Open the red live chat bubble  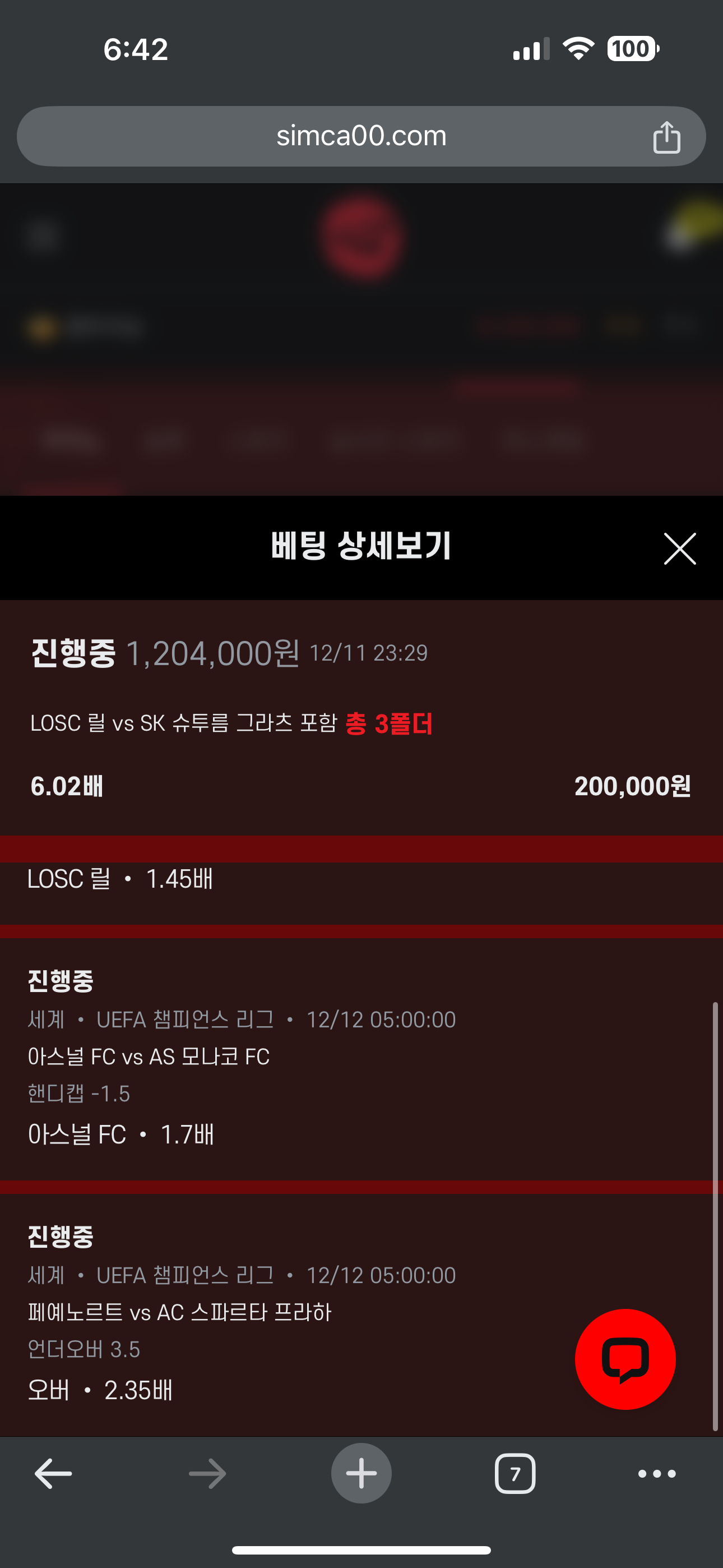625,1359
